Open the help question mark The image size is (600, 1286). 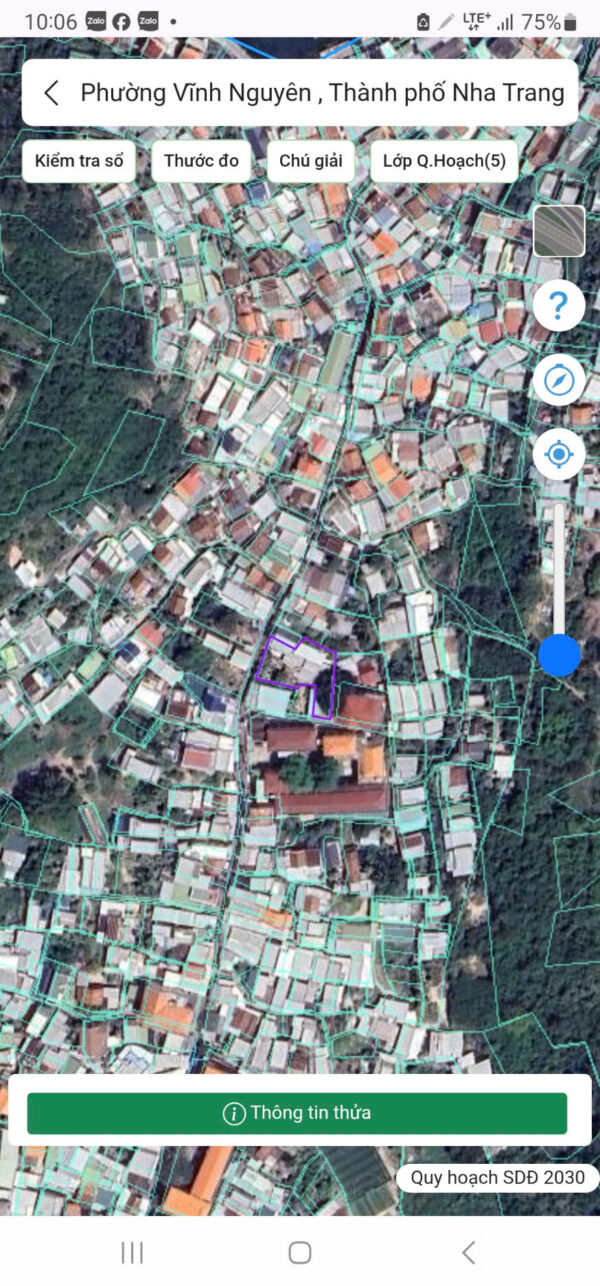(559, 305)
